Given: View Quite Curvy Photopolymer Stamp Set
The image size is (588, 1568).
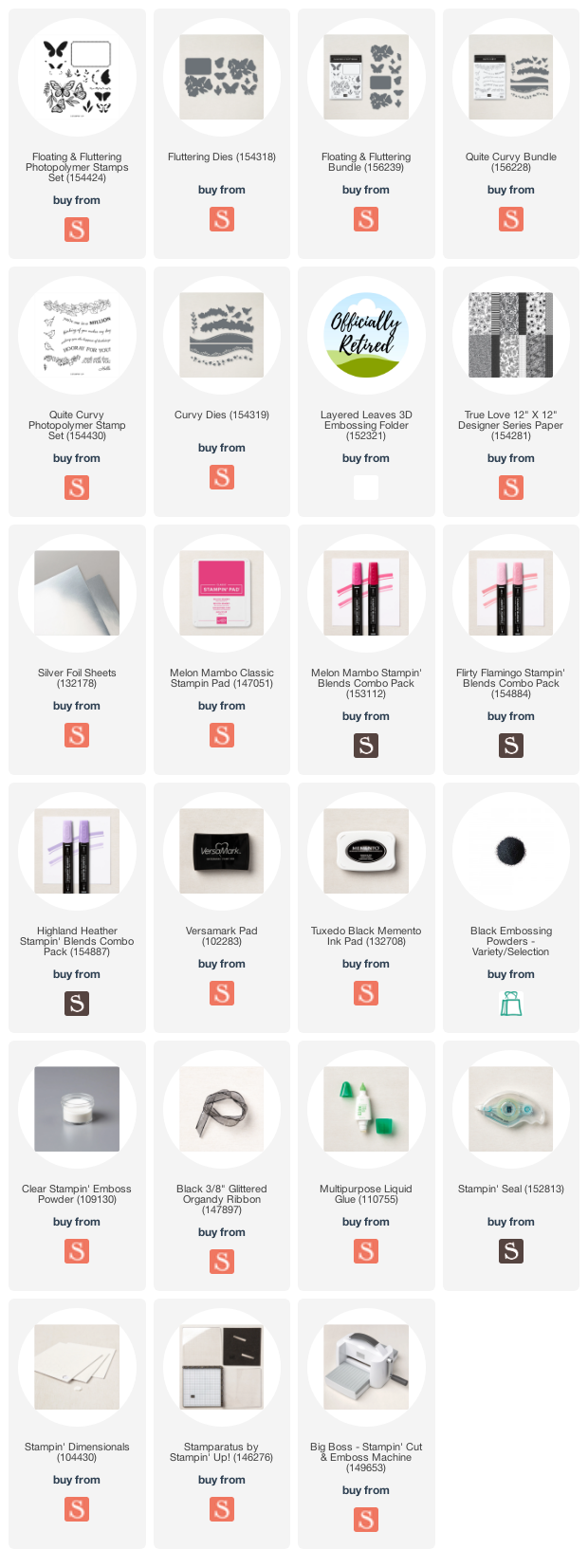Looking at the screenshot, I should 77,336.
